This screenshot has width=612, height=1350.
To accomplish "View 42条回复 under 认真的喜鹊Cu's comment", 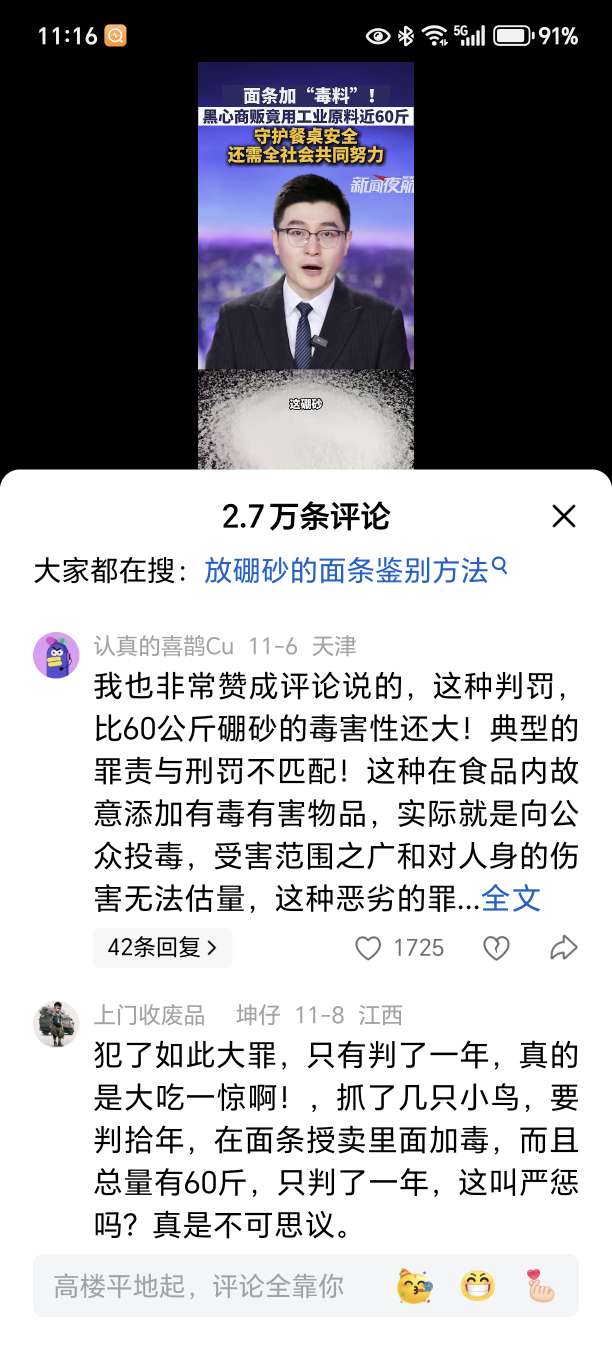I will click(x=162, y=948).
